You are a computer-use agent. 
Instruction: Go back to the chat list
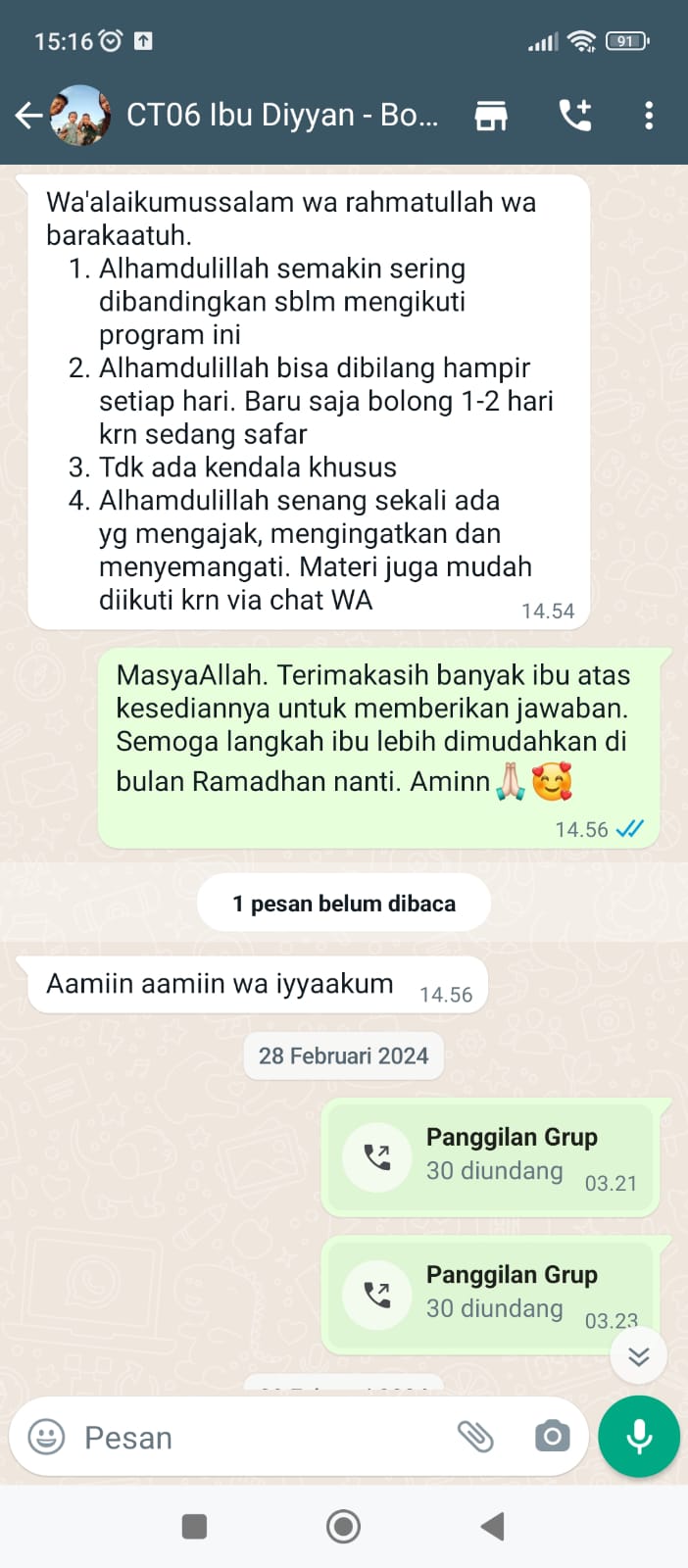(x=28, y=116)
